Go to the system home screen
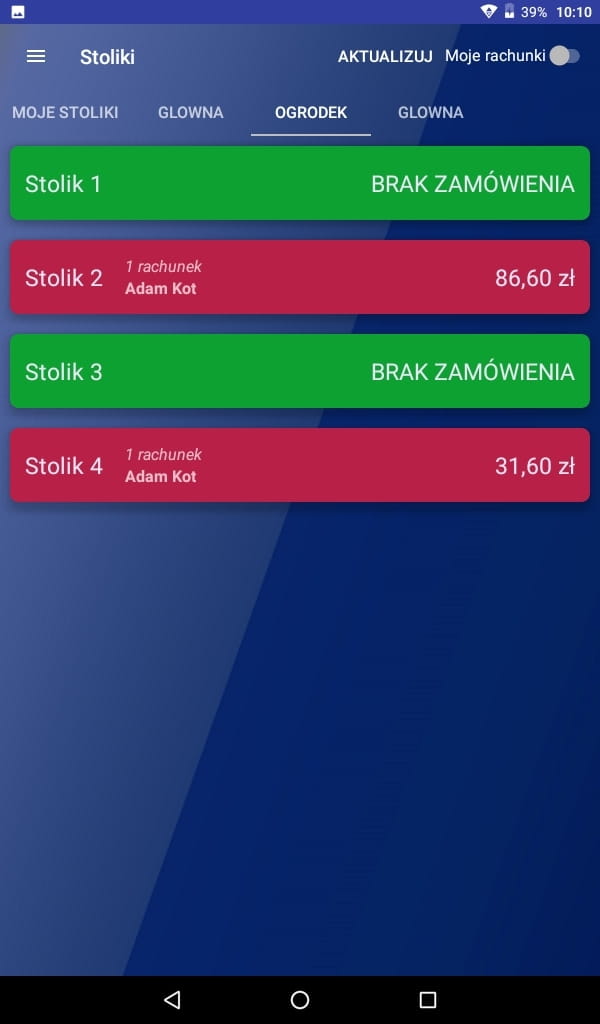The height and width of the screenshot is (1024, 600). [300, 999]
